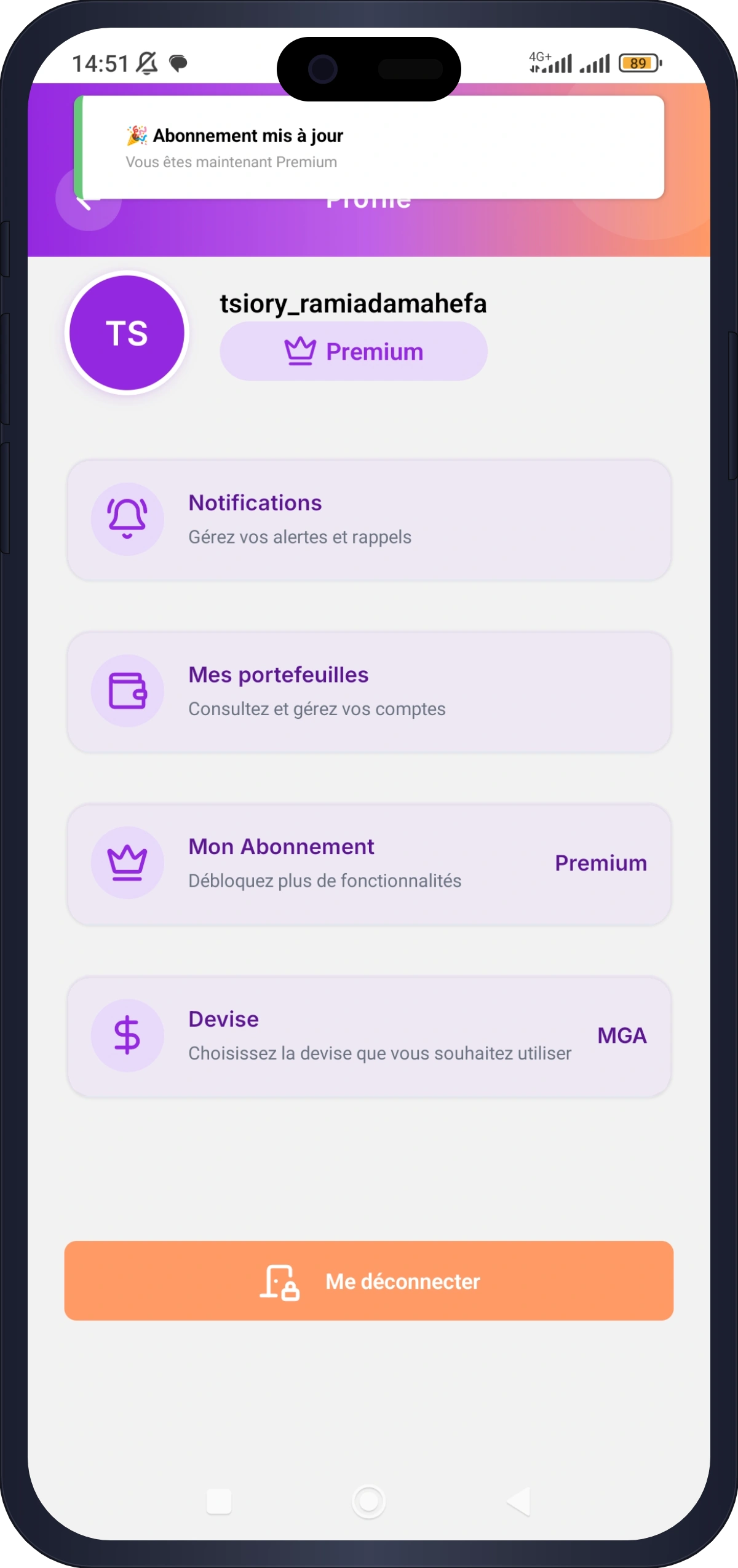Open Mon Abonnement subscription row
The image size is (738, 1568).
(x=369, y=865)
